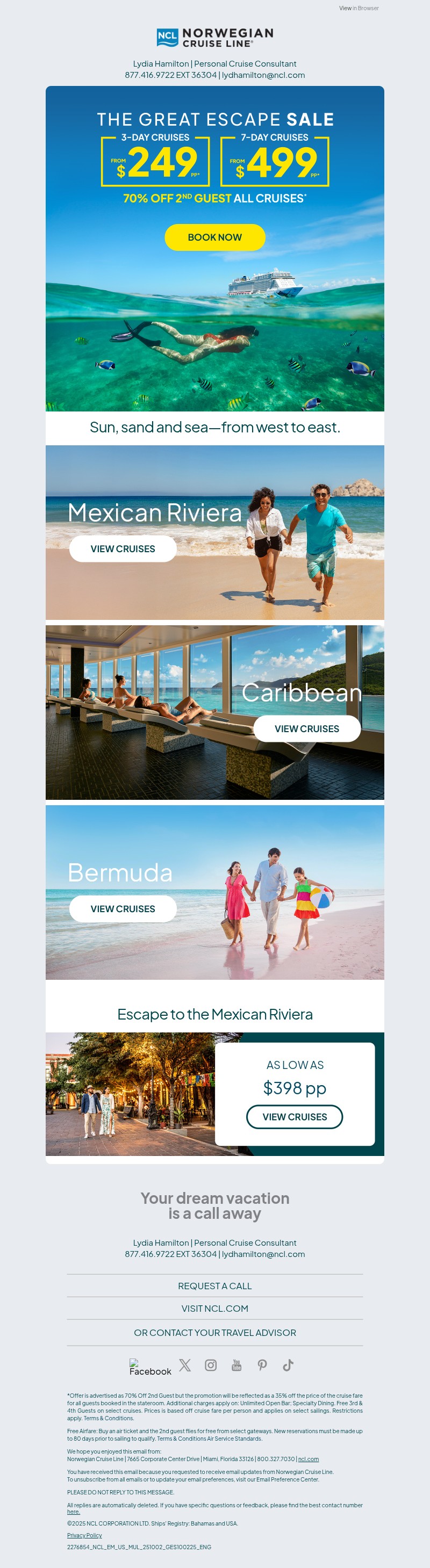Viewport: 430px width, 1568px height.
Task: Open the View in Browser link
Action: coord(359,9)
